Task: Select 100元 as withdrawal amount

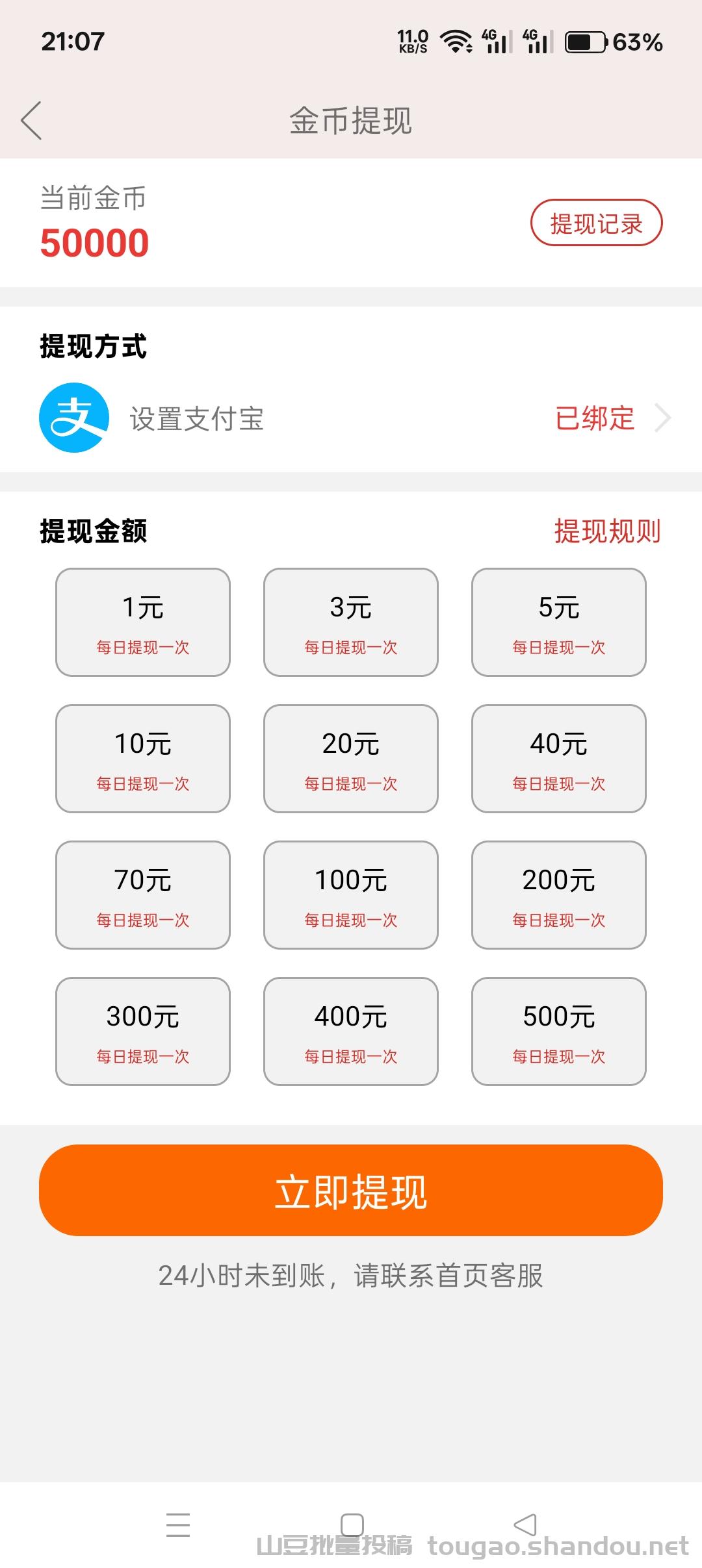Action: point(351,895)
